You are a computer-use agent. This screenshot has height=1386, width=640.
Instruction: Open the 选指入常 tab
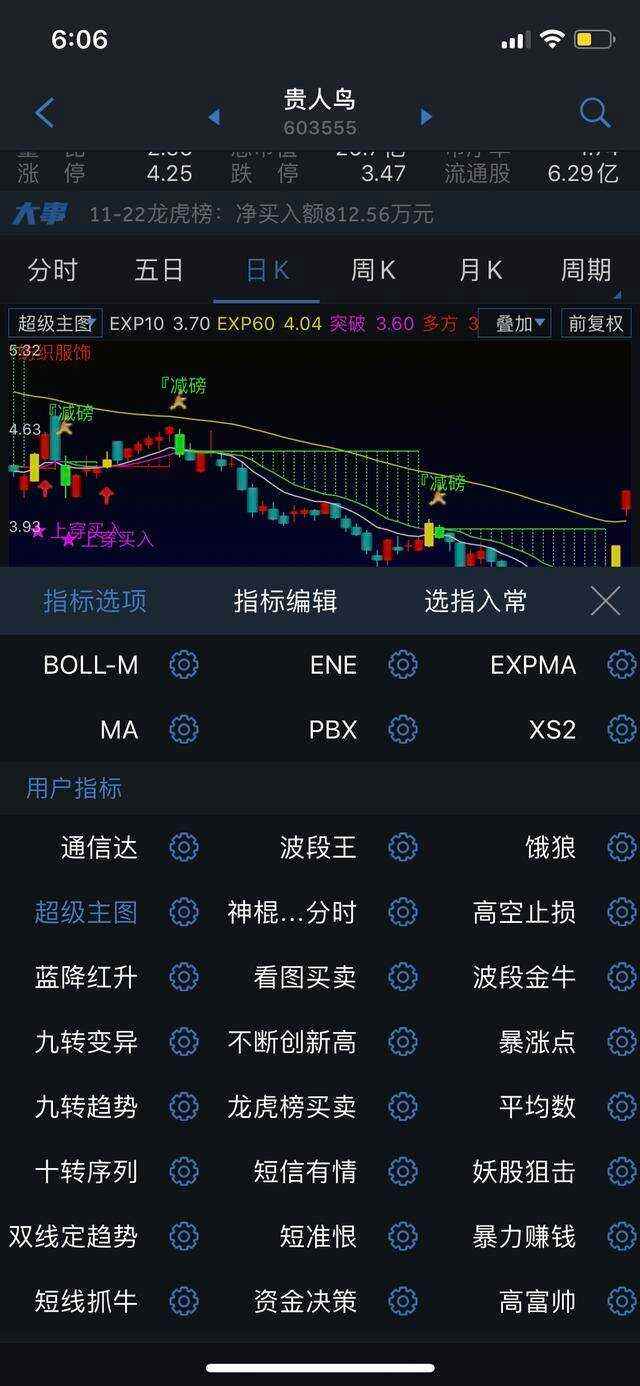pyautogui.click(x=475, y=601)
